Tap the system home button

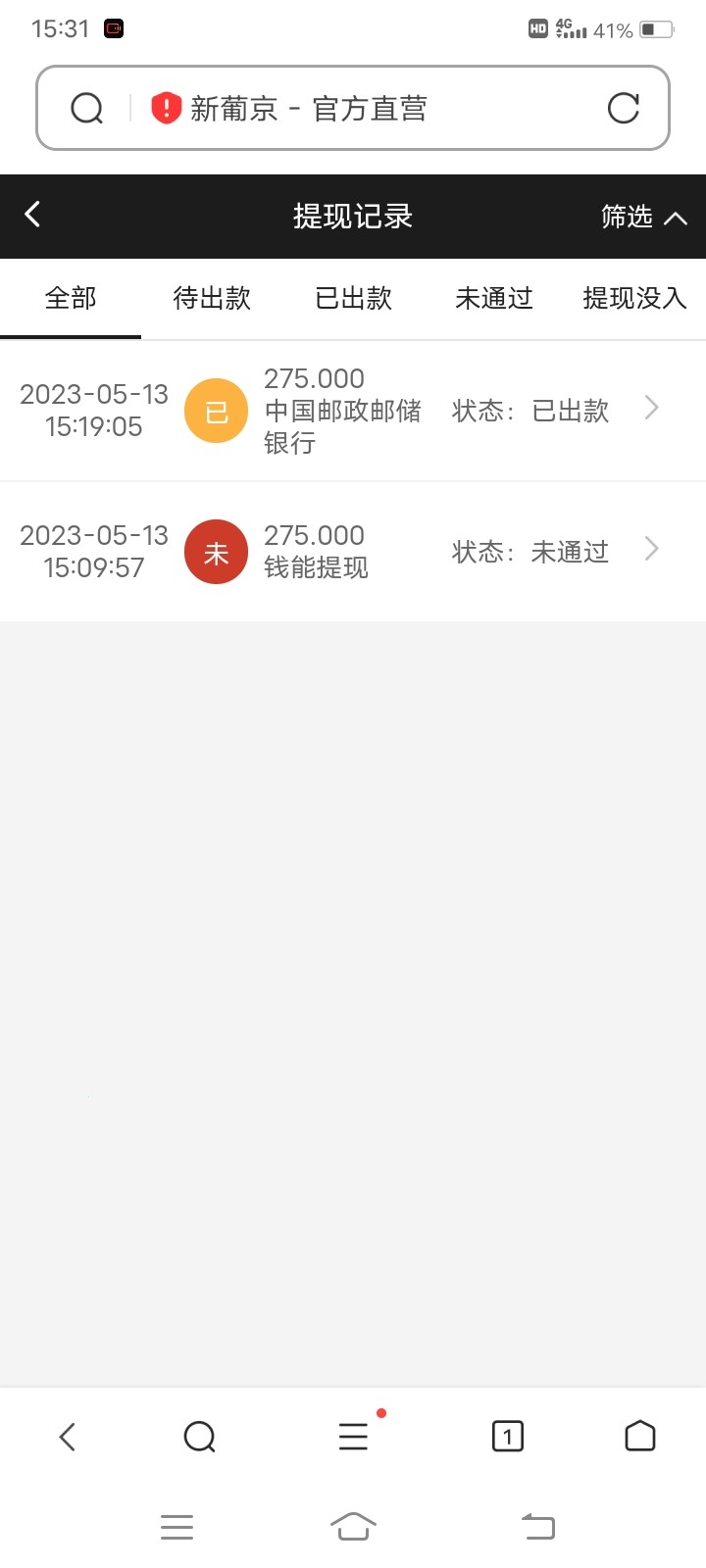(x=353, y=1526)
